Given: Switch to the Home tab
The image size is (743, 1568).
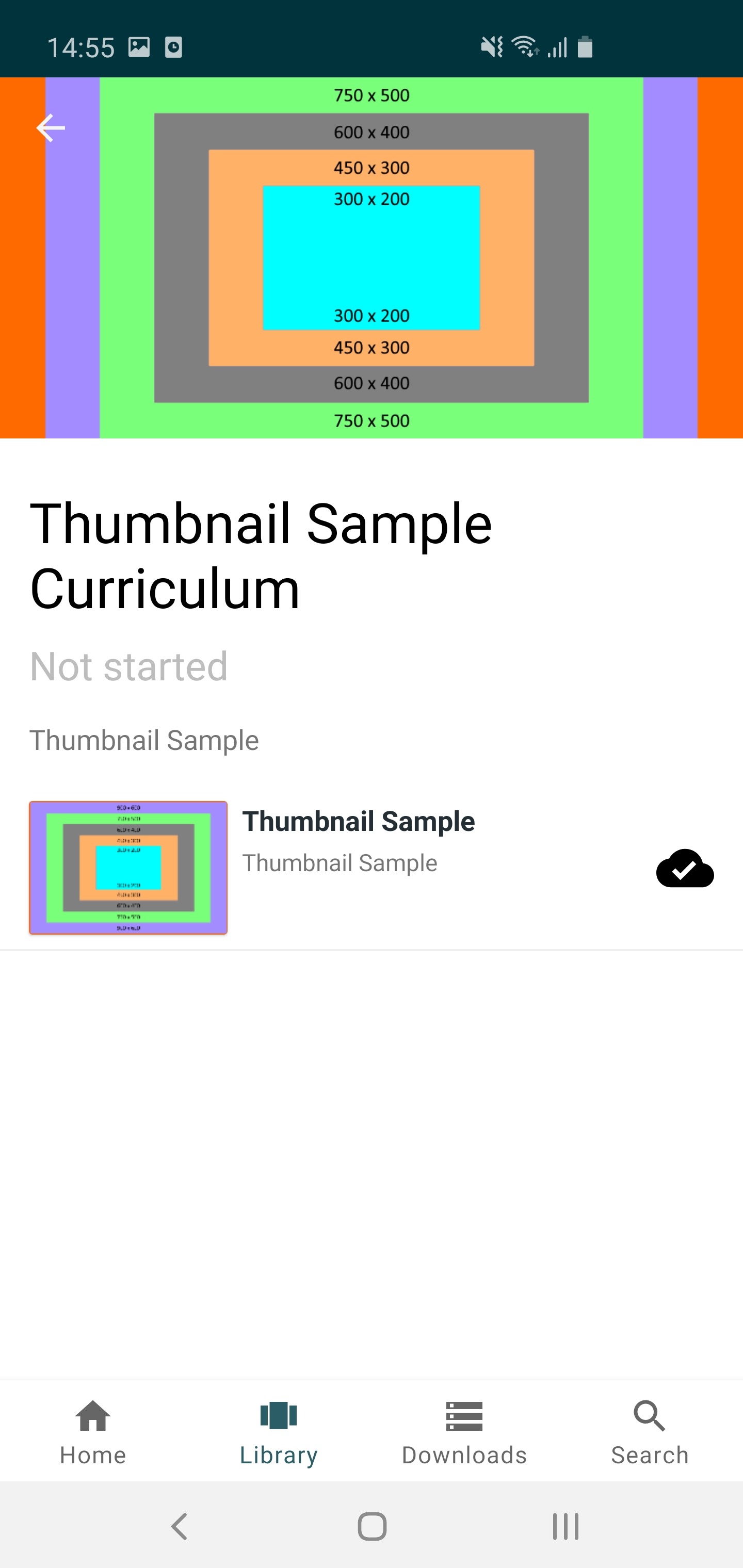Looking at the screenshot, I should [92, 1432].
